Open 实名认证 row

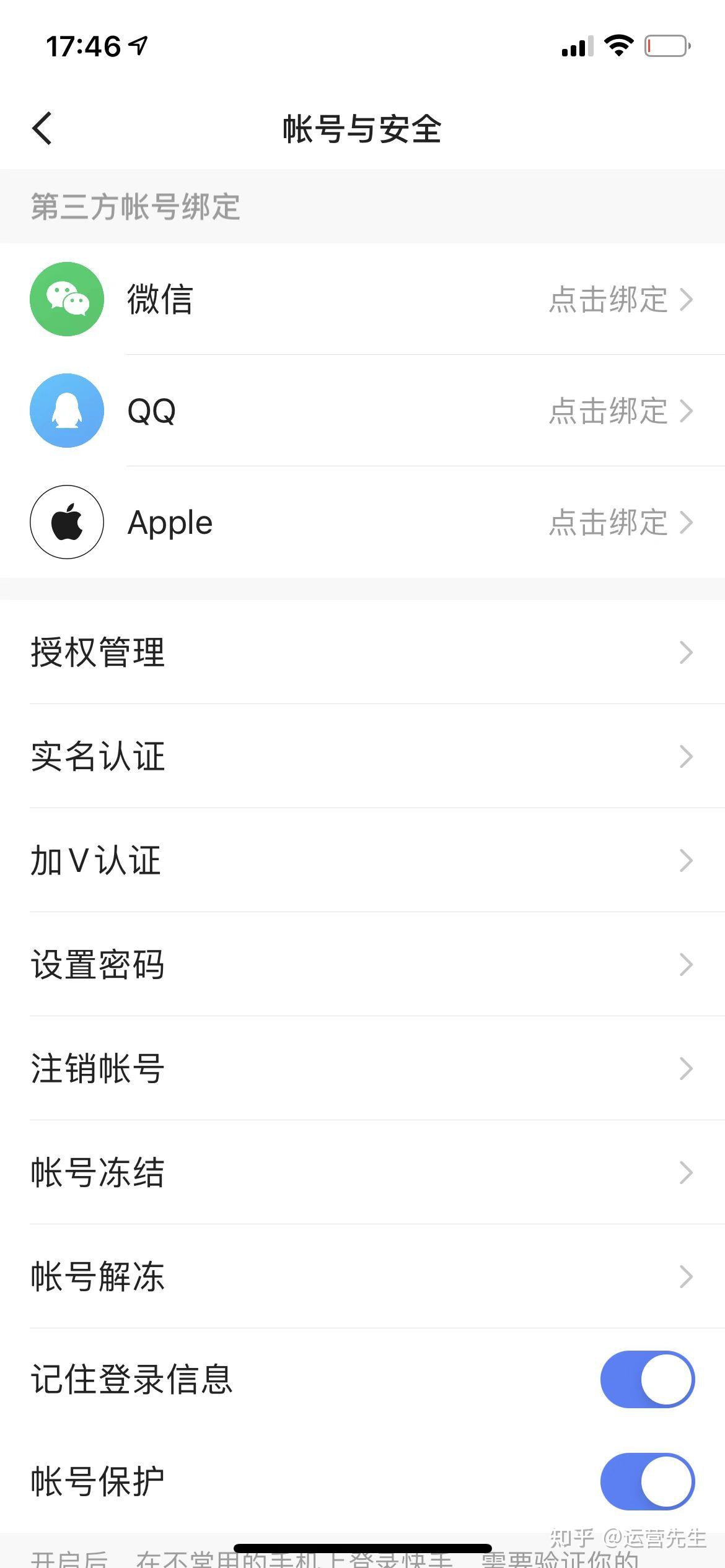coord(362,757)
